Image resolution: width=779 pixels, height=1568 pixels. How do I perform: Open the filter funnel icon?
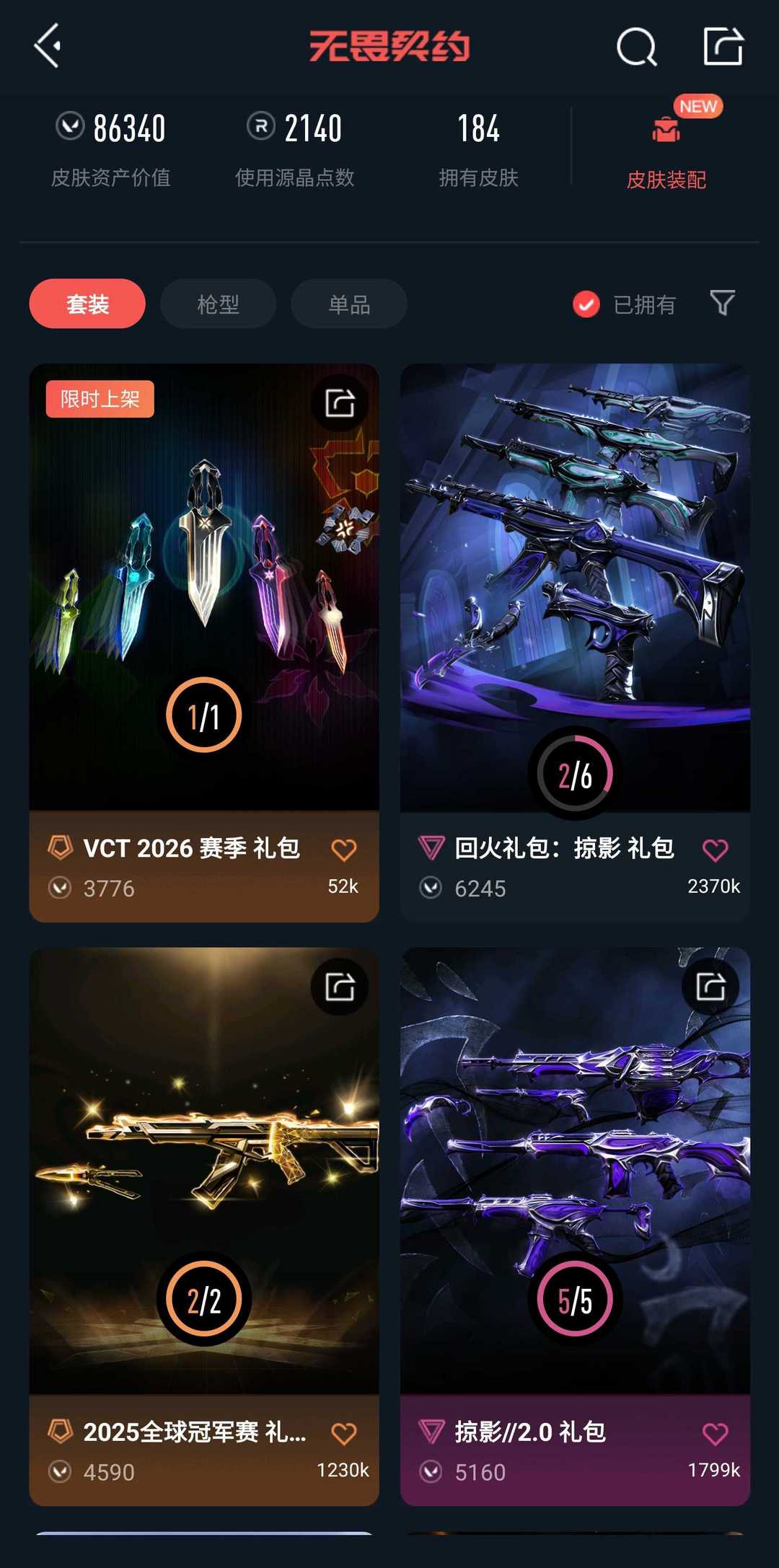point(722,303)
